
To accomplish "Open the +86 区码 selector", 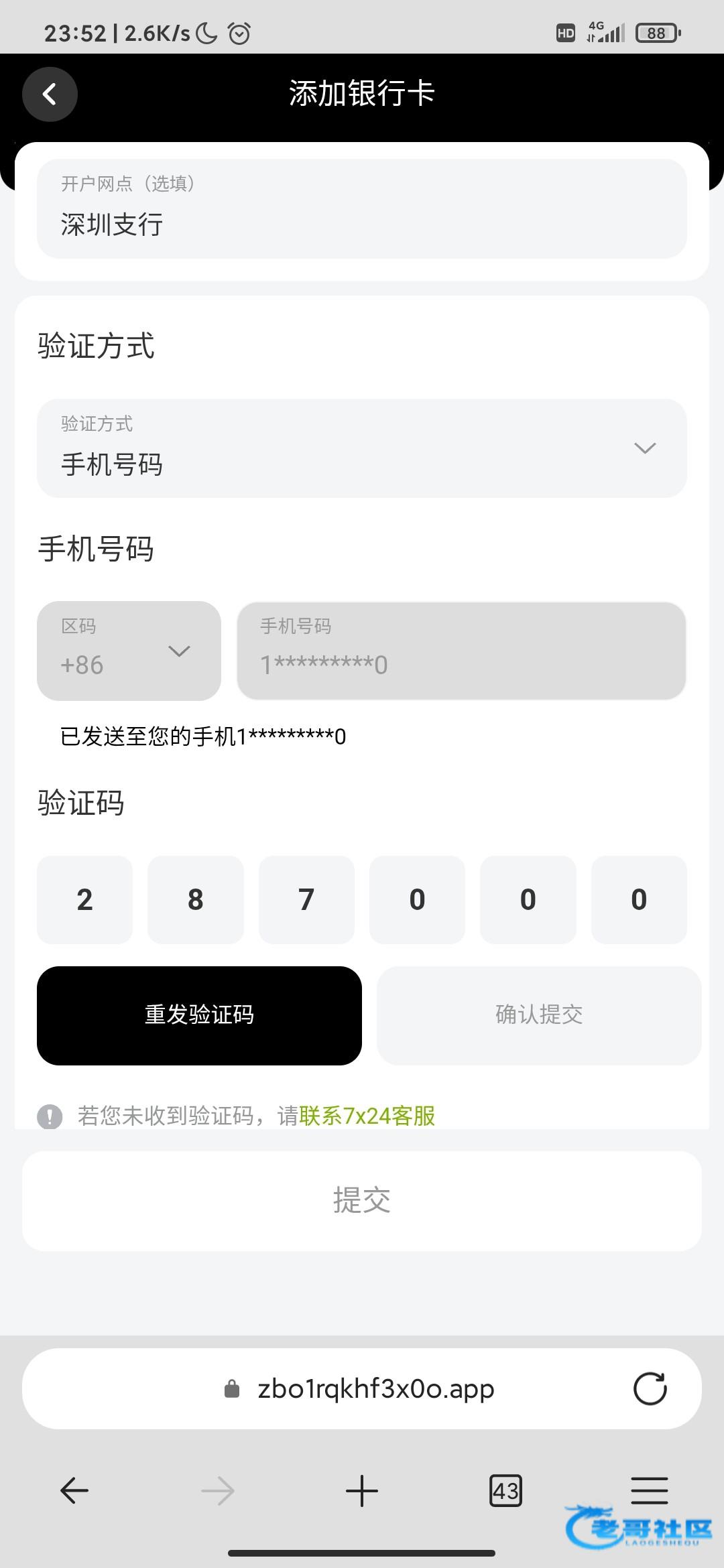I will [x=129, y=651].
